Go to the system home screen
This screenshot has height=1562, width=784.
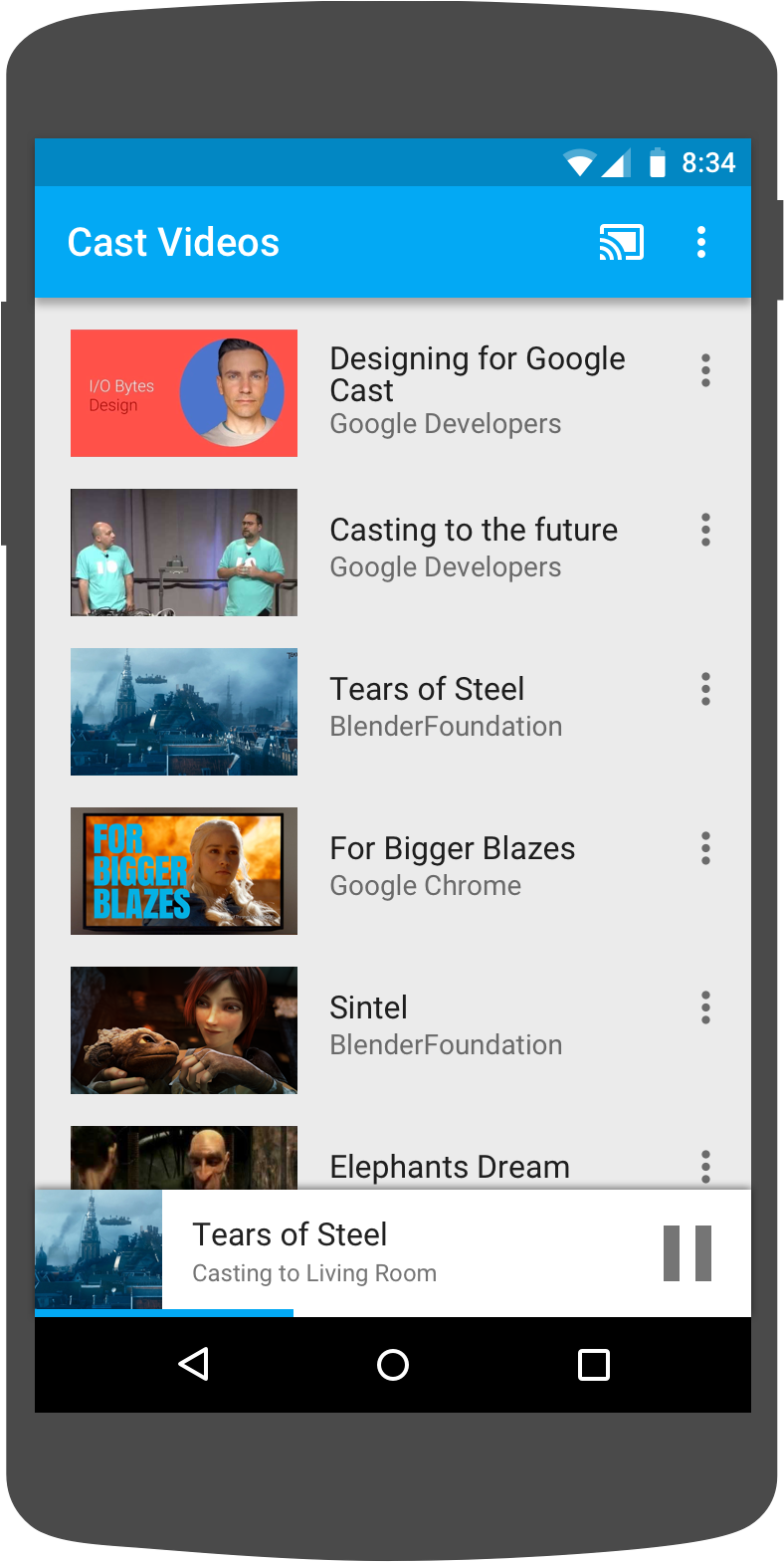click(x=393, y=1364)
